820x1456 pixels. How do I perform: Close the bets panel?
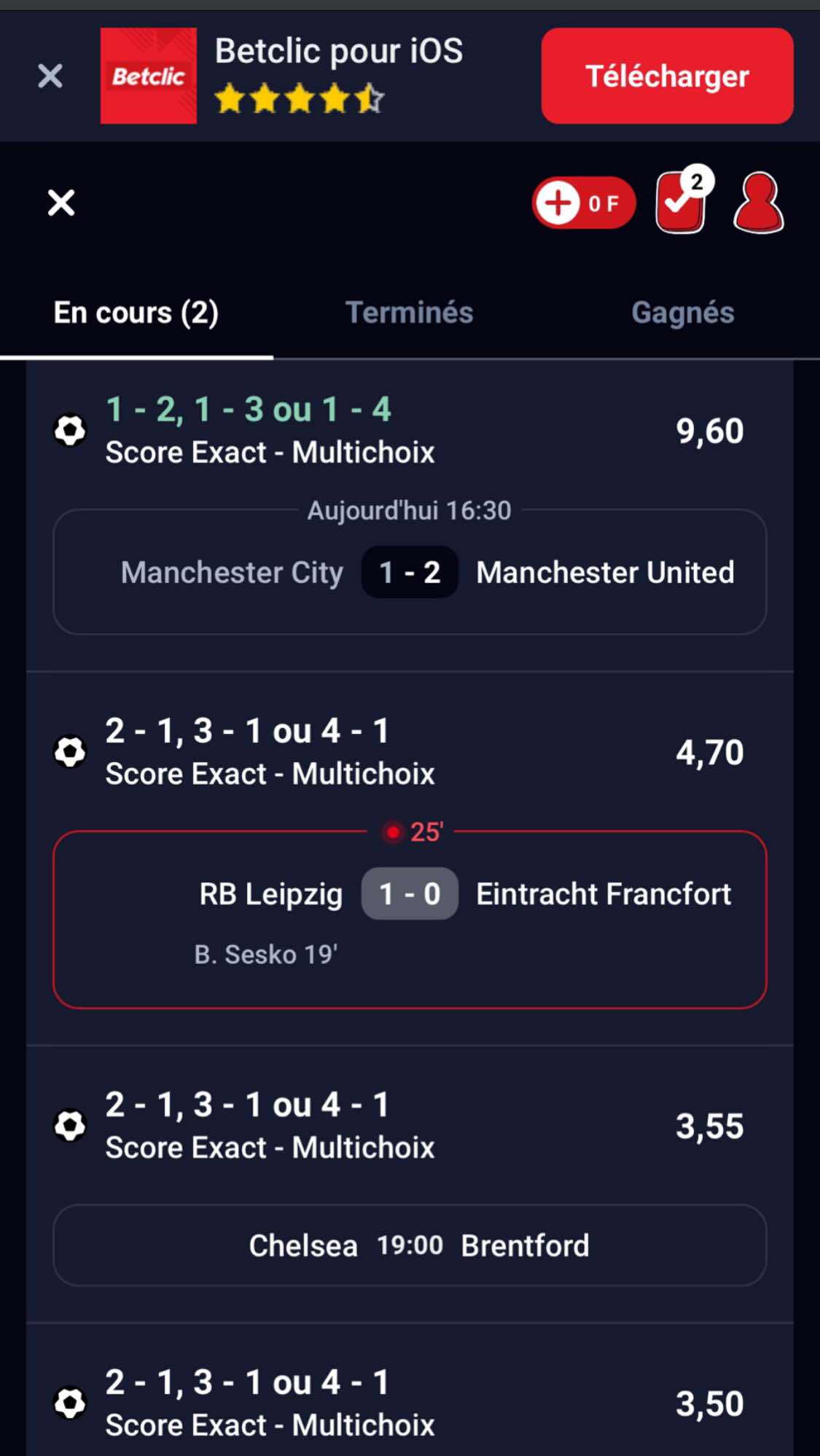(61, 203)
